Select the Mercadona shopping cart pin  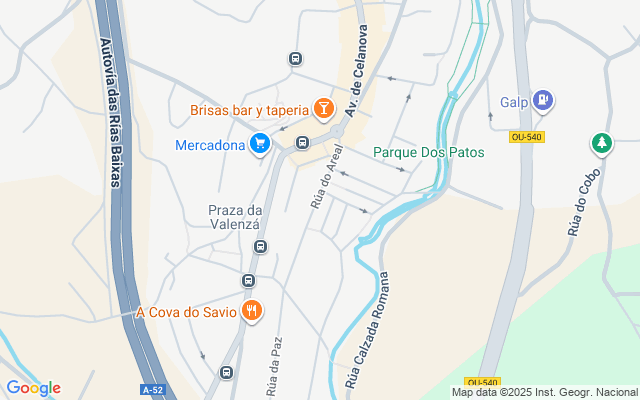[x=260, y=144]
